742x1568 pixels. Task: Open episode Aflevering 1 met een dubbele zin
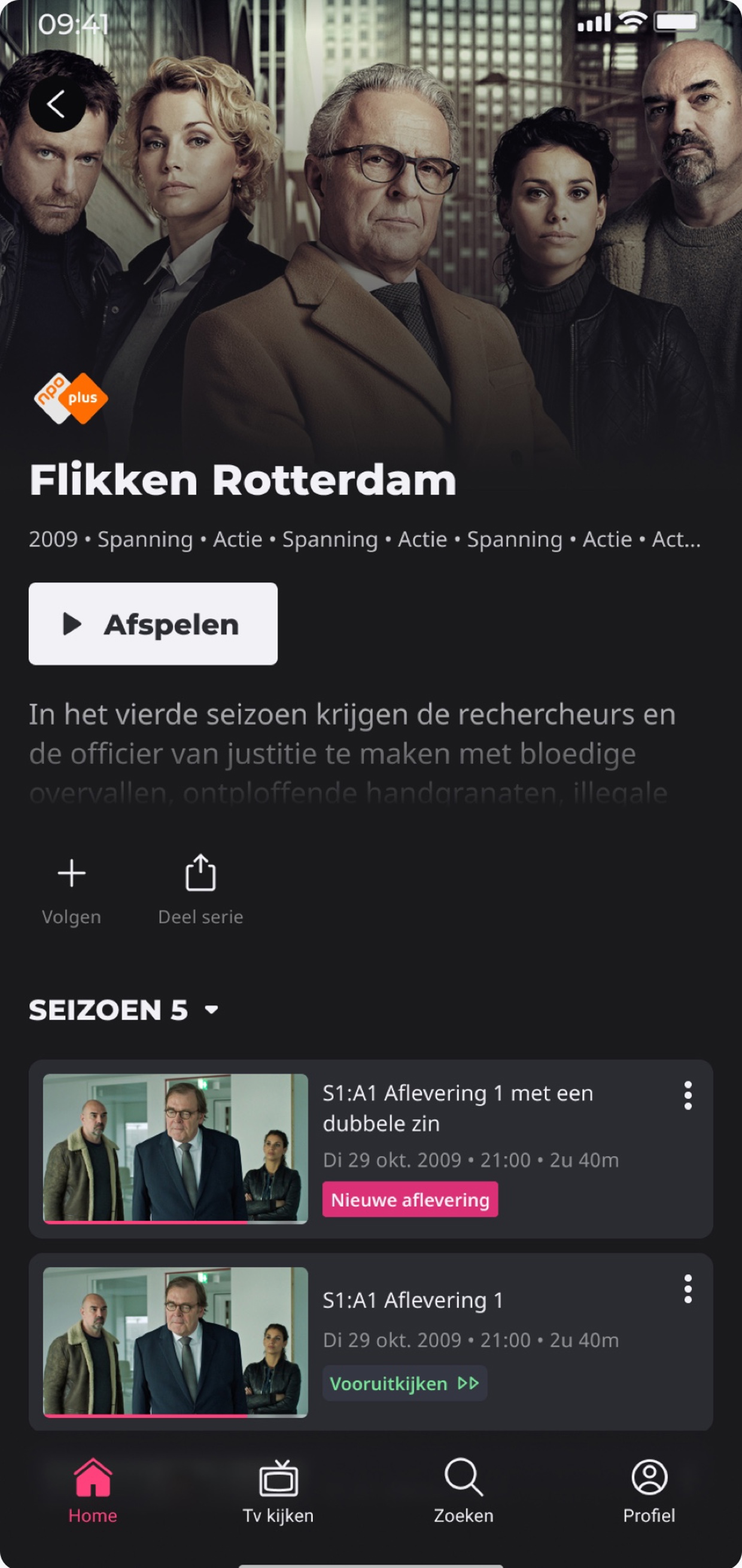tap(457, 1108)
